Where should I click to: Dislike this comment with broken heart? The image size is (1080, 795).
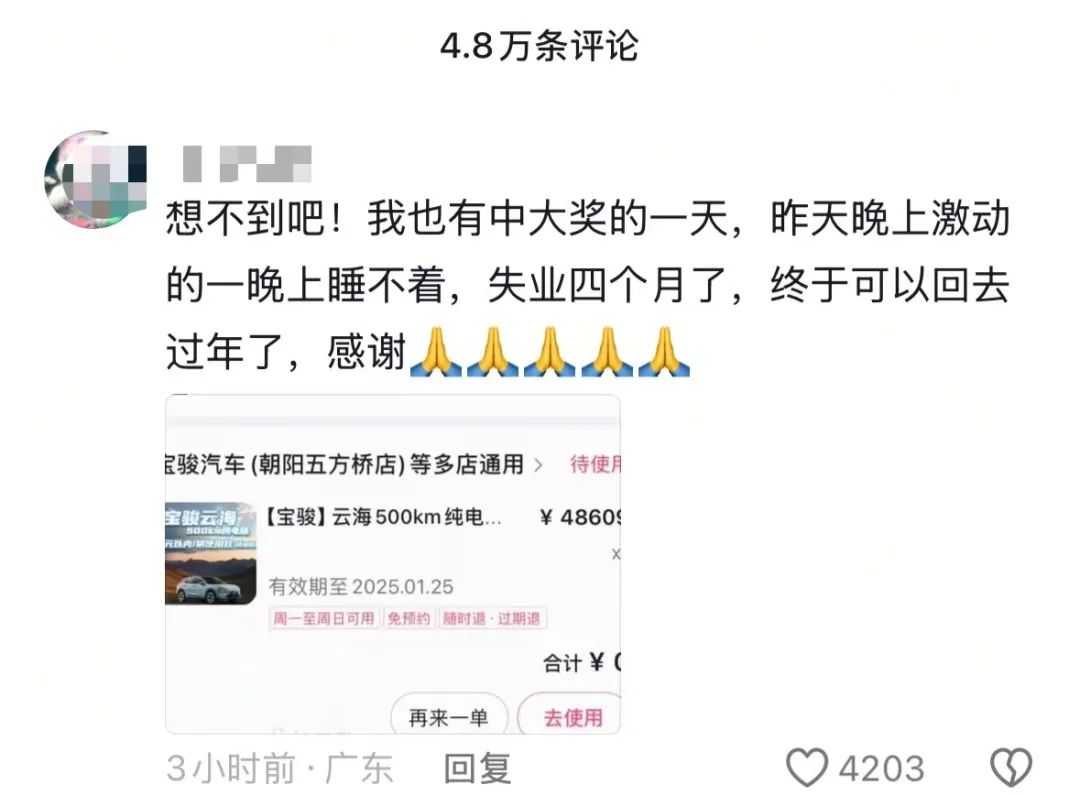pyautogui.click(x=1010, y=768)
